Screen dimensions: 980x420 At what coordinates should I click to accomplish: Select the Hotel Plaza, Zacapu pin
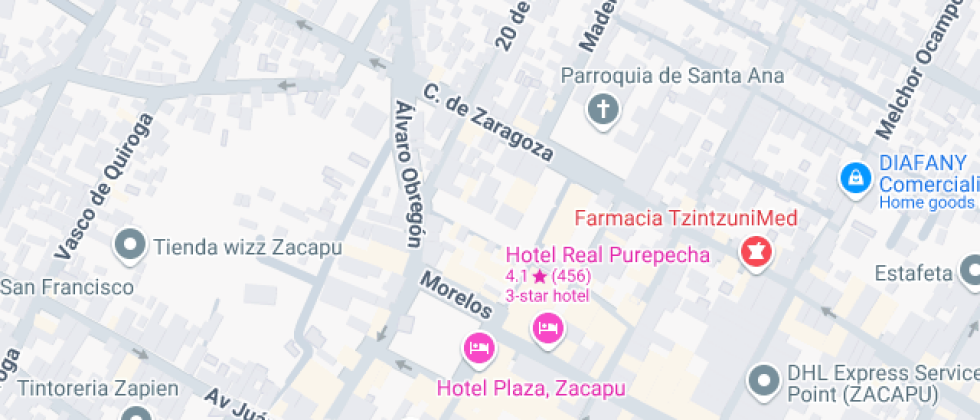479,348
